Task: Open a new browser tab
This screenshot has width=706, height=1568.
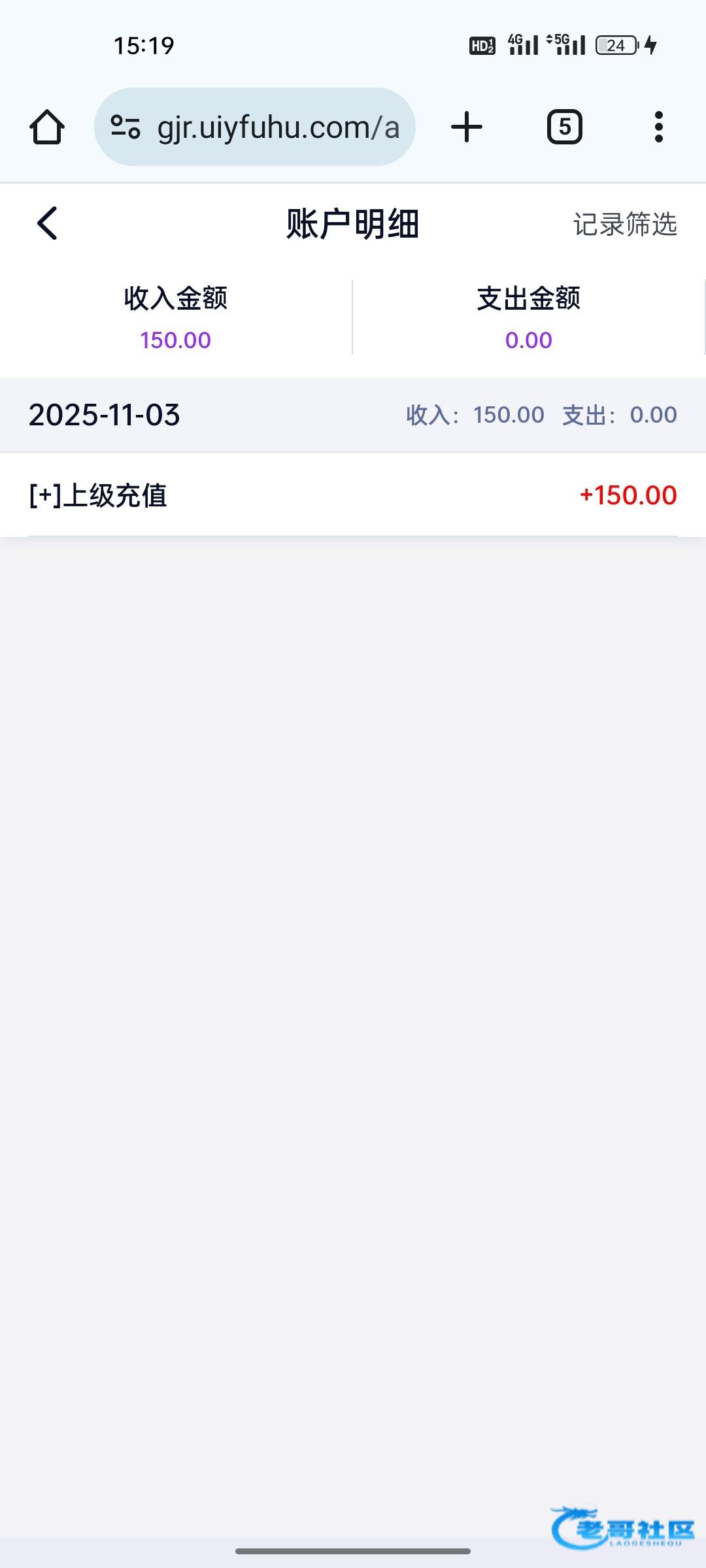Action: [467, 127]
